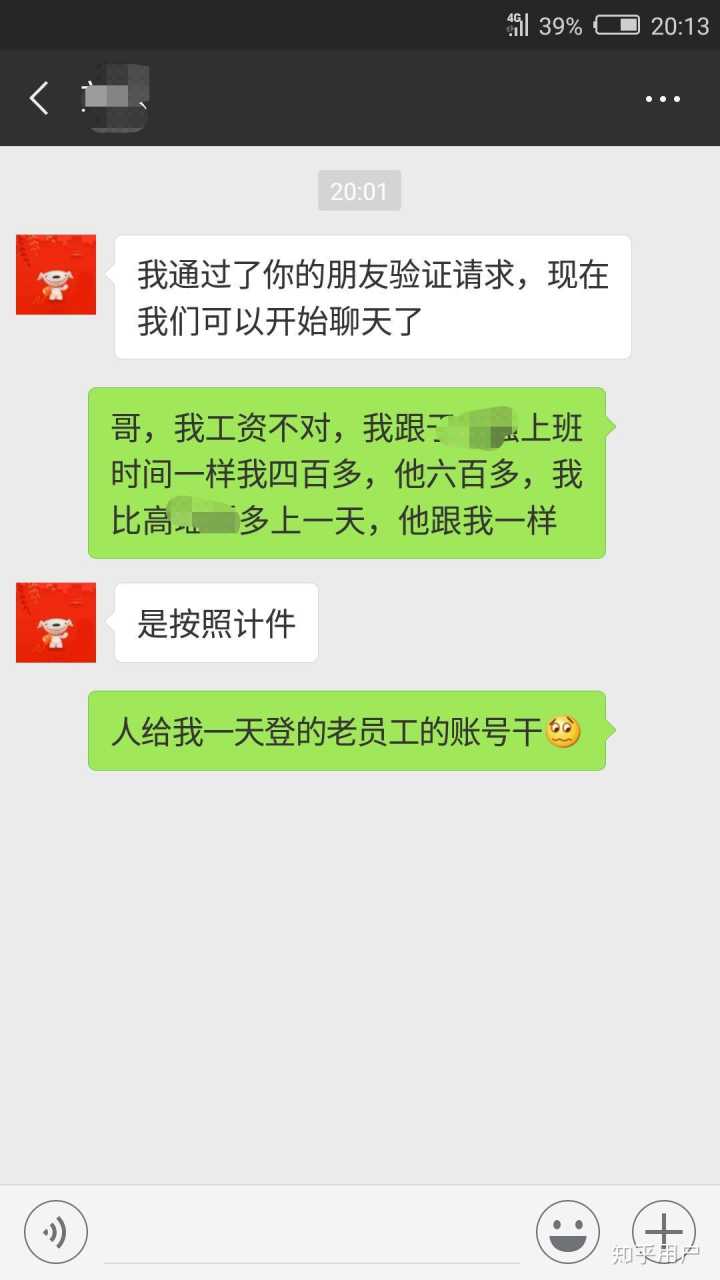Image resolution: width=720 pixels, height=1280 pixels.
Task: Open the plus attachment menu
Action: coord(663,1231)
